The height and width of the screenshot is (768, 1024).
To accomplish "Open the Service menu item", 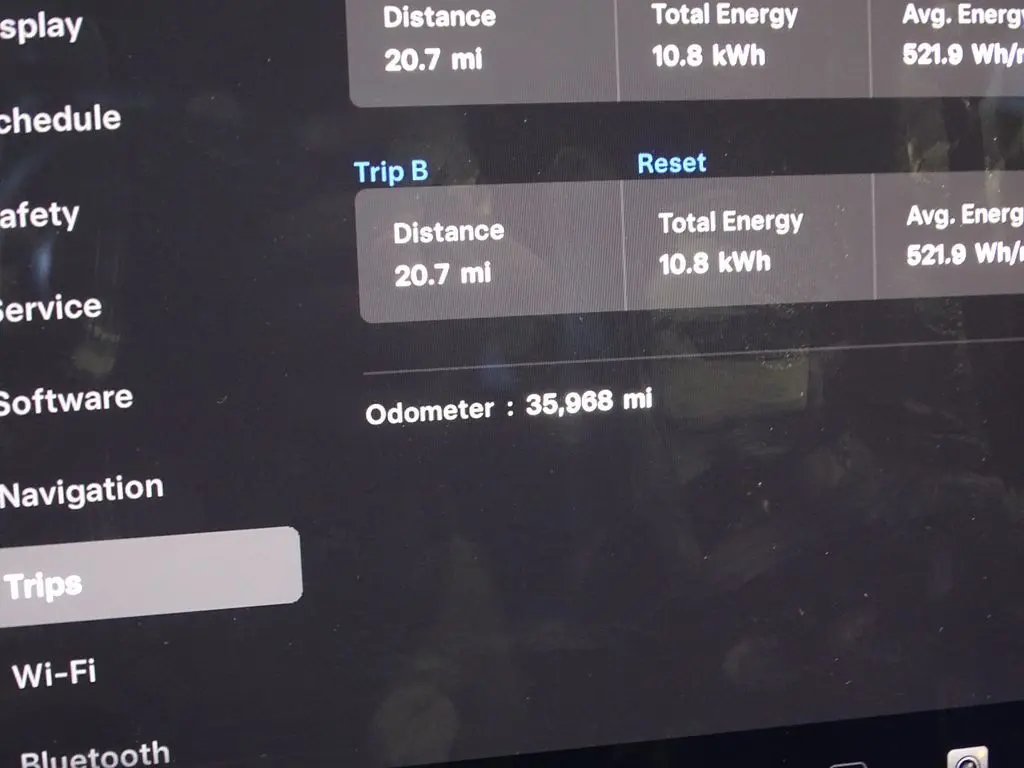I will (50, 307).
